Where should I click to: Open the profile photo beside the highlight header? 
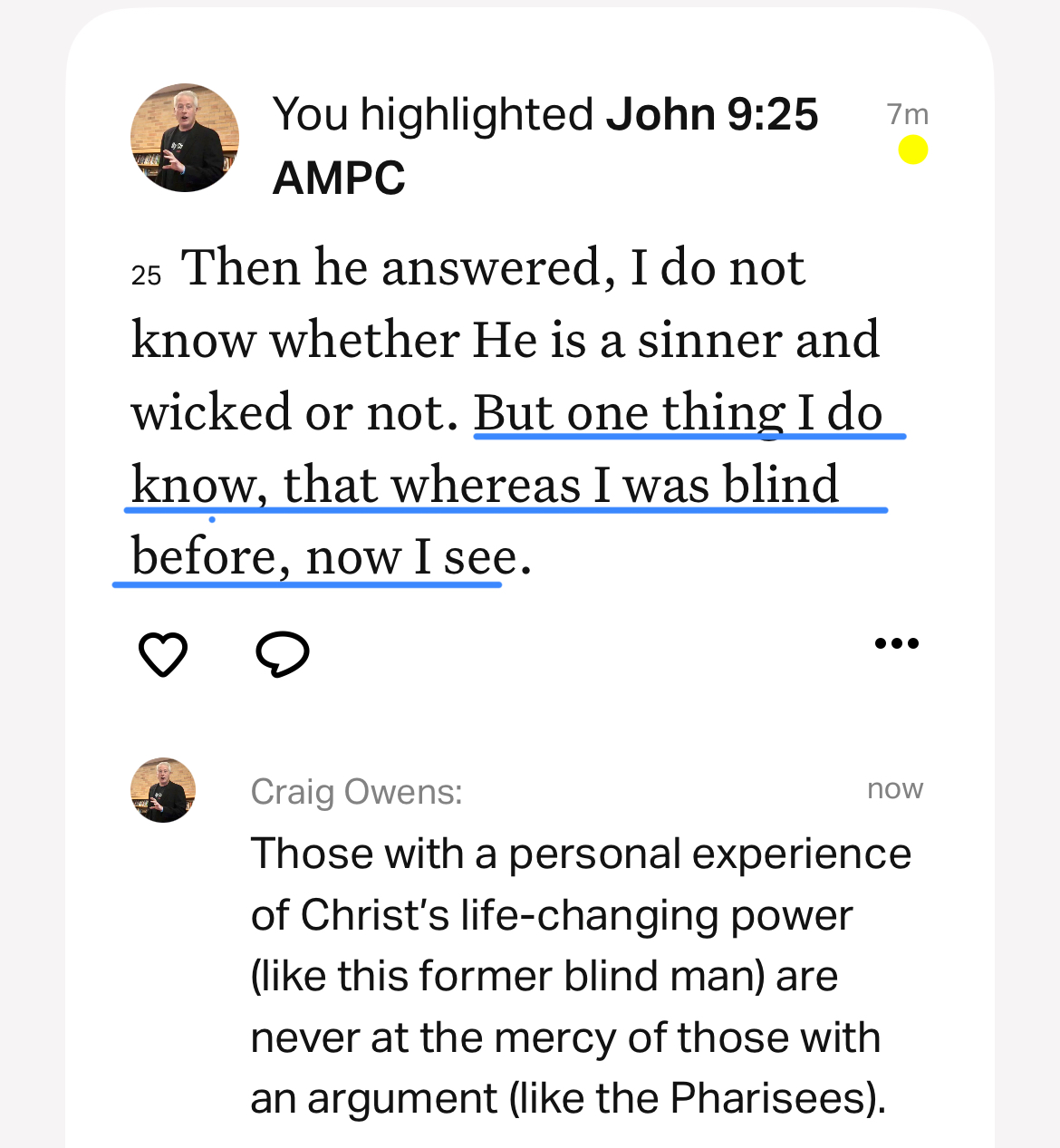(185, 138)
